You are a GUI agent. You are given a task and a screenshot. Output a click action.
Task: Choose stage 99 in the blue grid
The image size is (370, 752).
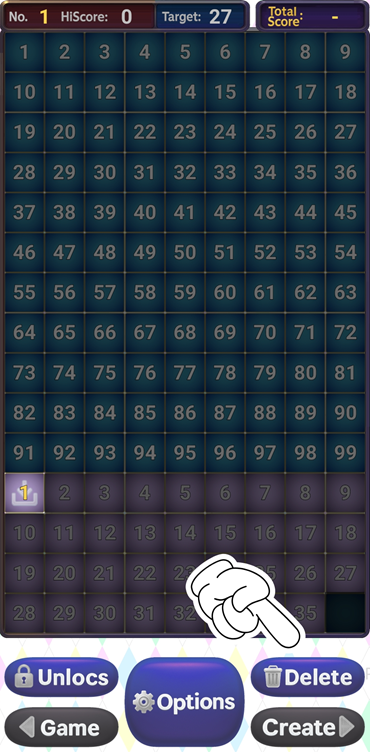coord(346,452)
